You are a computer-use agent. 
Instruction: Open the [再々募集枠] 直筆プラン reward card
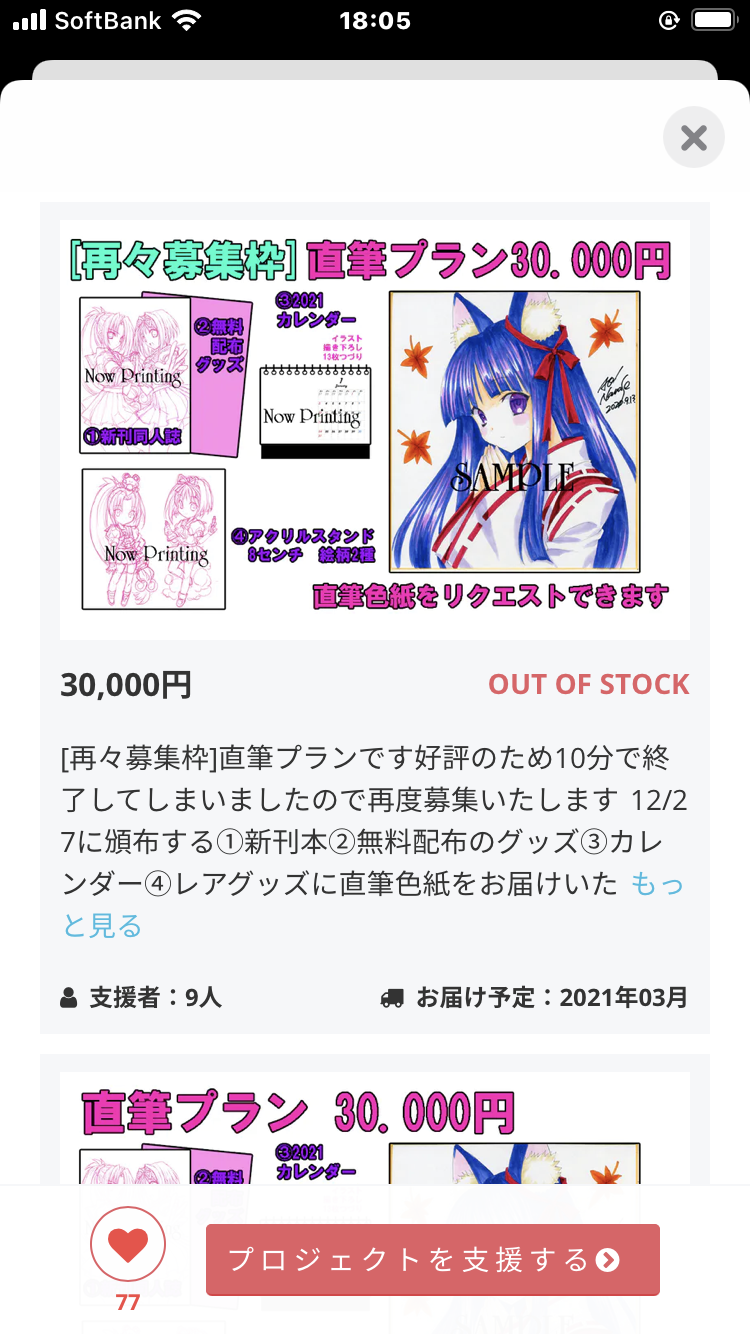[374, 430]
